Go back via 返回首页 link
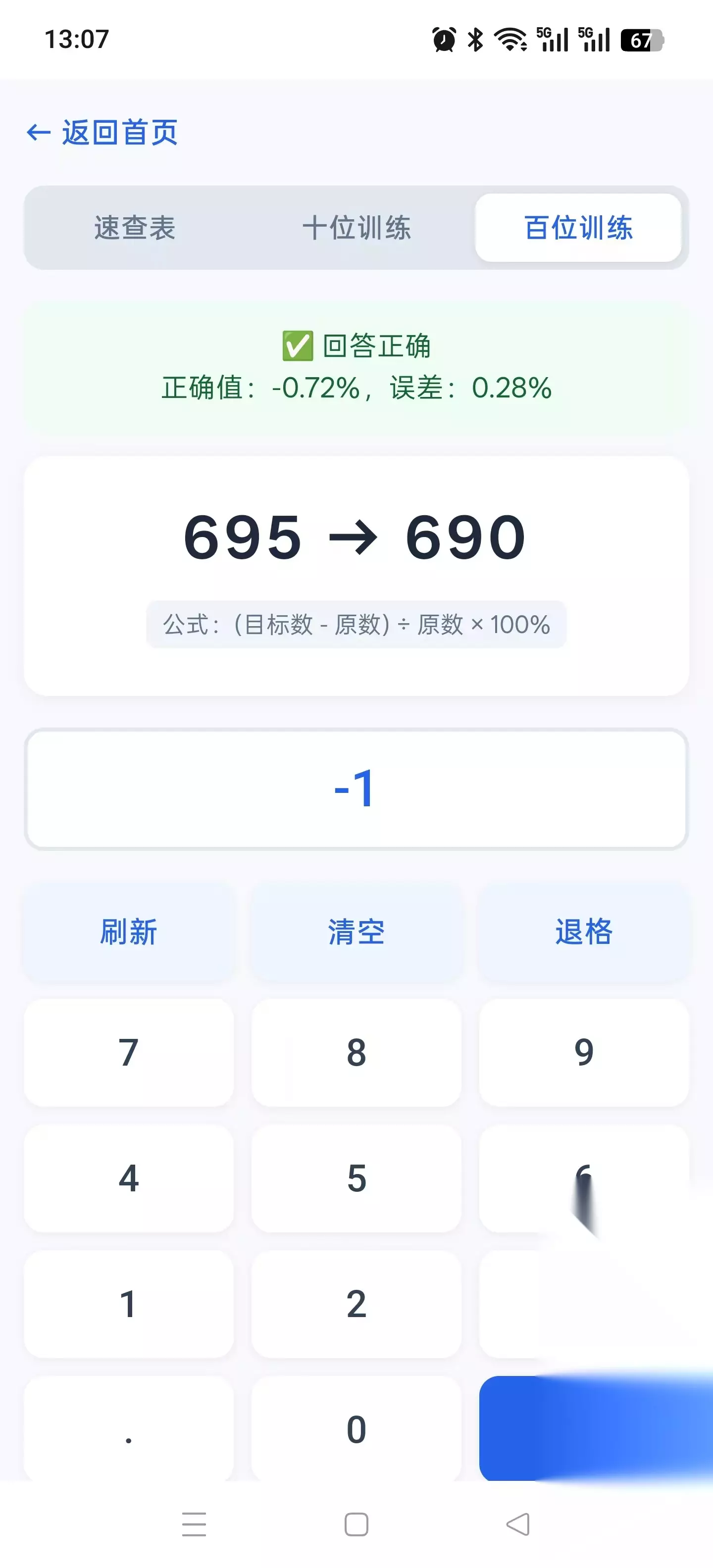This screenshot has width=713, height=1568. 102,132
